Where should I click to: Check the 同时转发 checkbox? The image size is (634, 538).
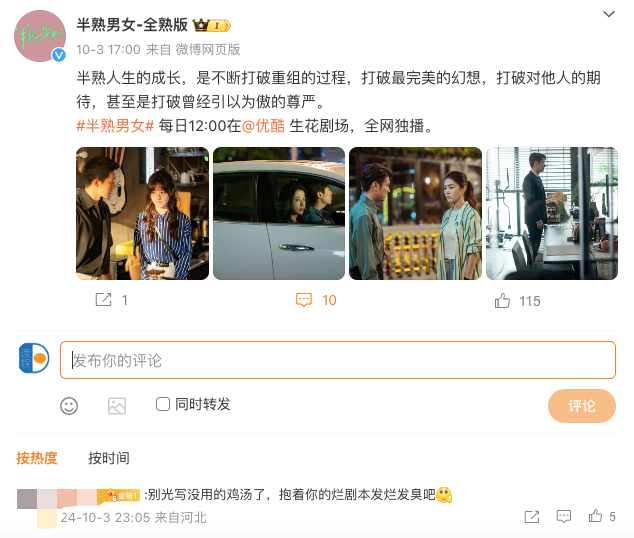tap(163, 404)
